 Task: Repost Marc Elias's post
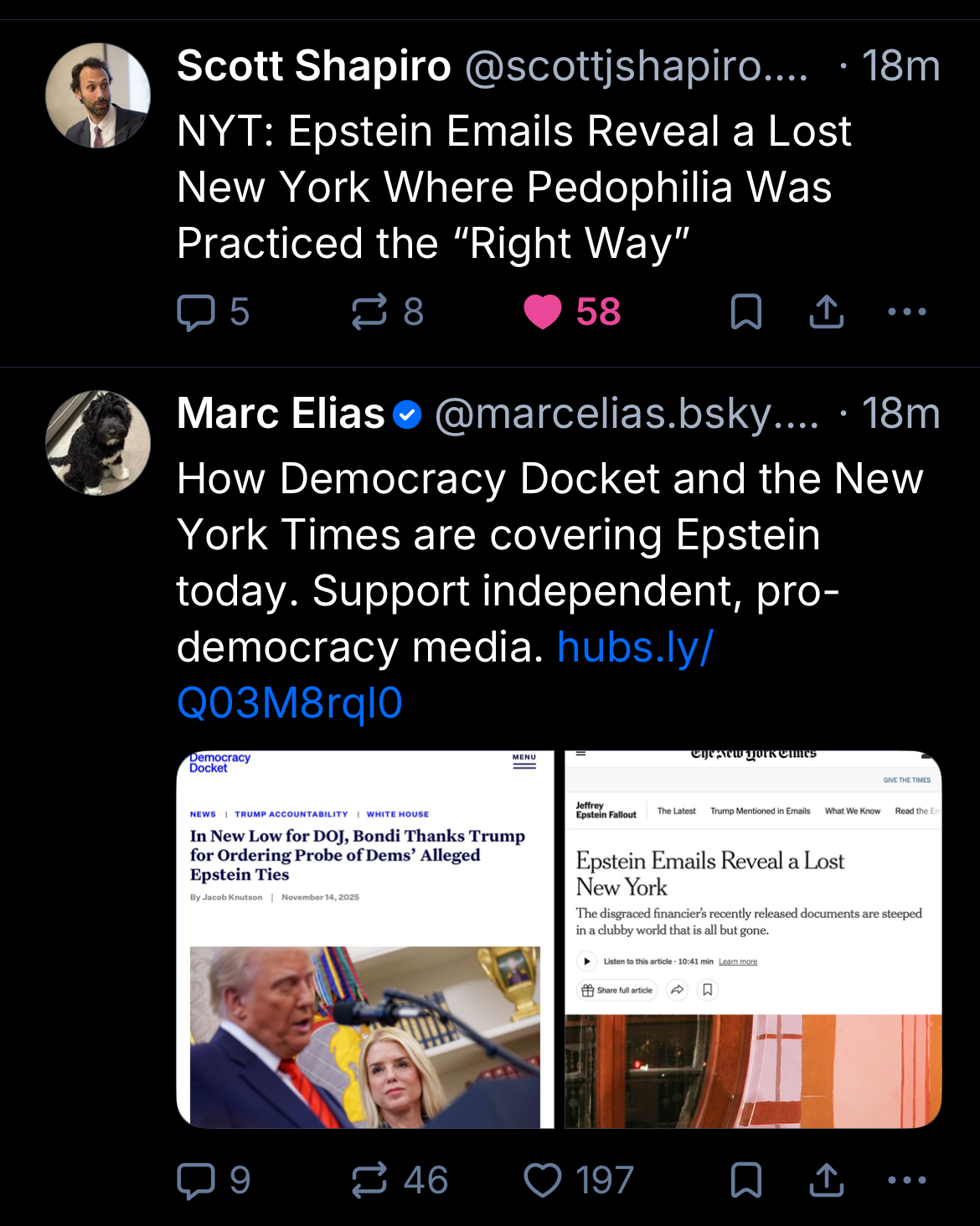[x=369, y=1181]
